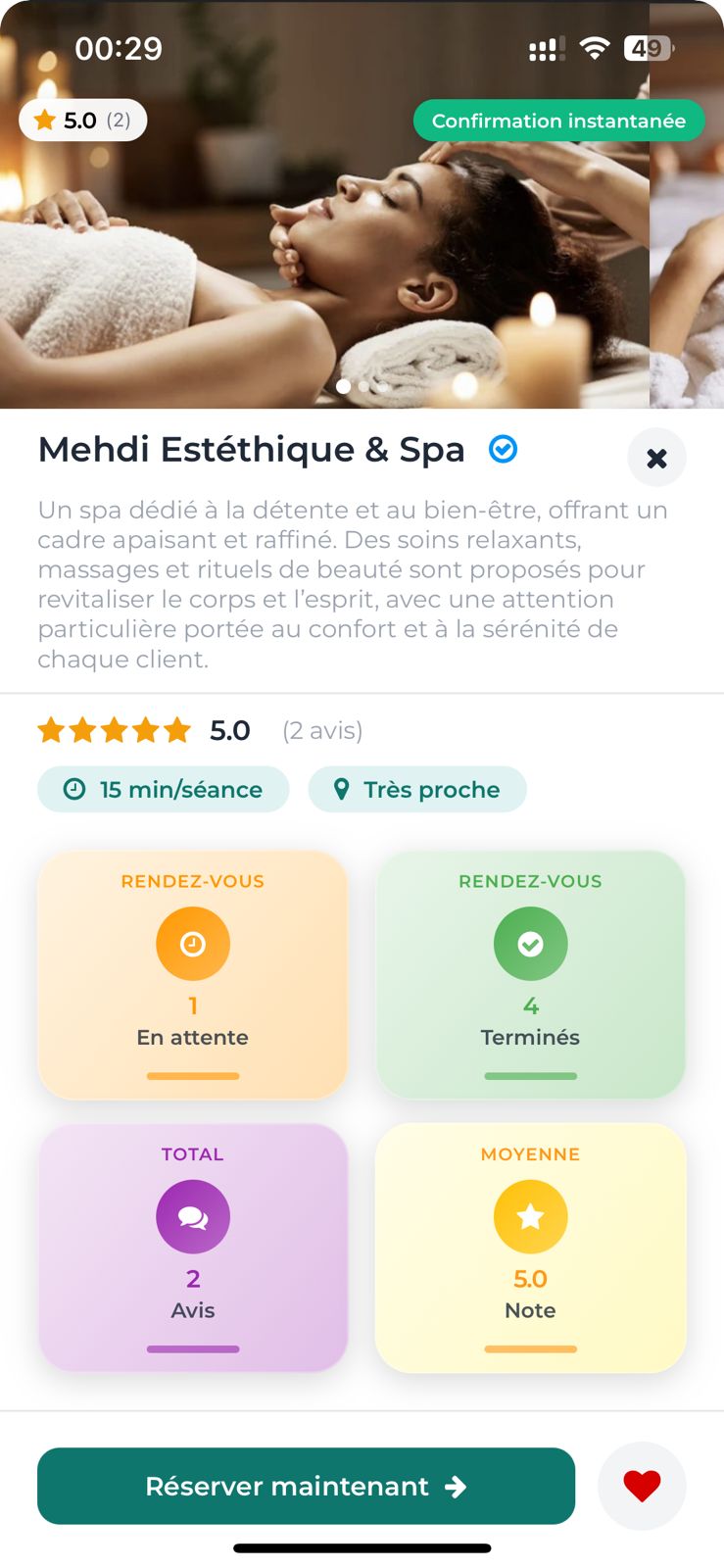Image resolution: width=724 pixels, height=1568 pixels.
Task: Toggle the heart to favorite this spa
Action: pos(642,1485)
